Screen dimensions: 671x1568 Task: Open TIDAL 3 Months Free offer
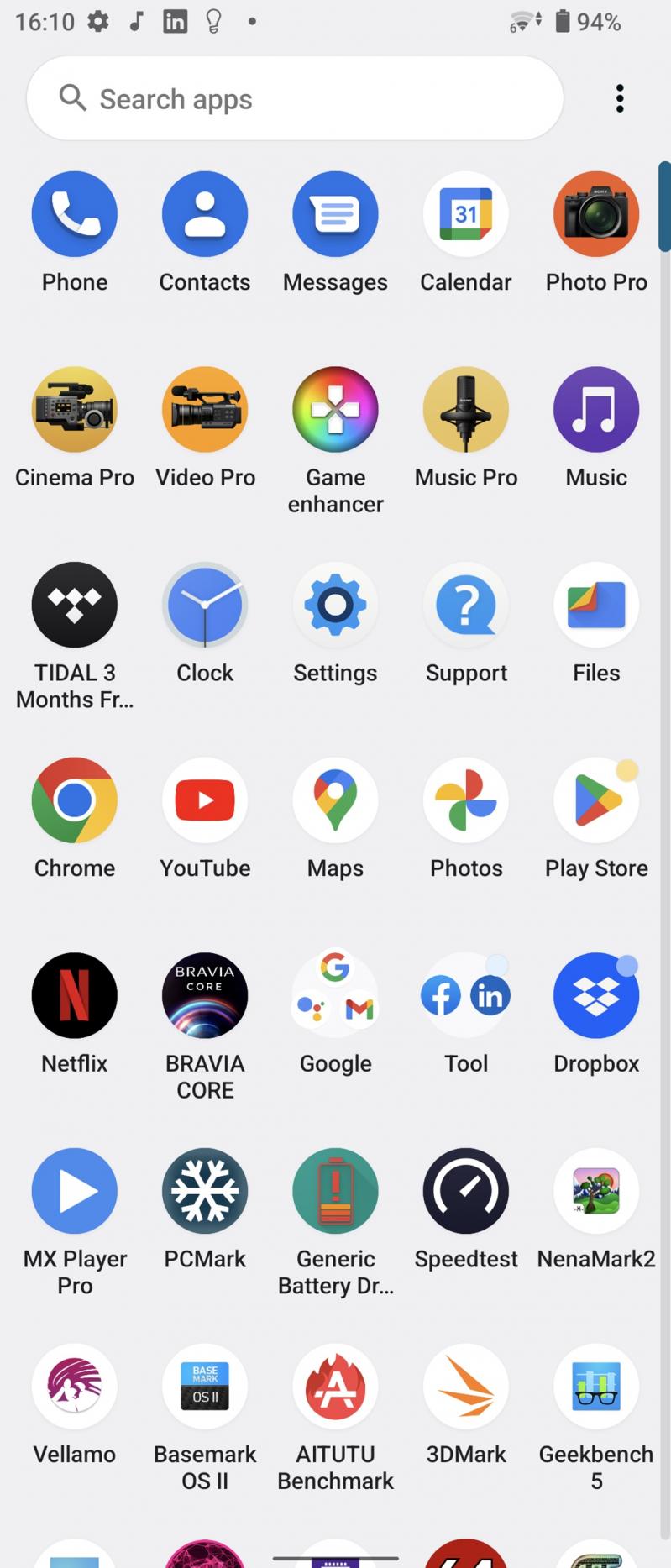(74, 605)
